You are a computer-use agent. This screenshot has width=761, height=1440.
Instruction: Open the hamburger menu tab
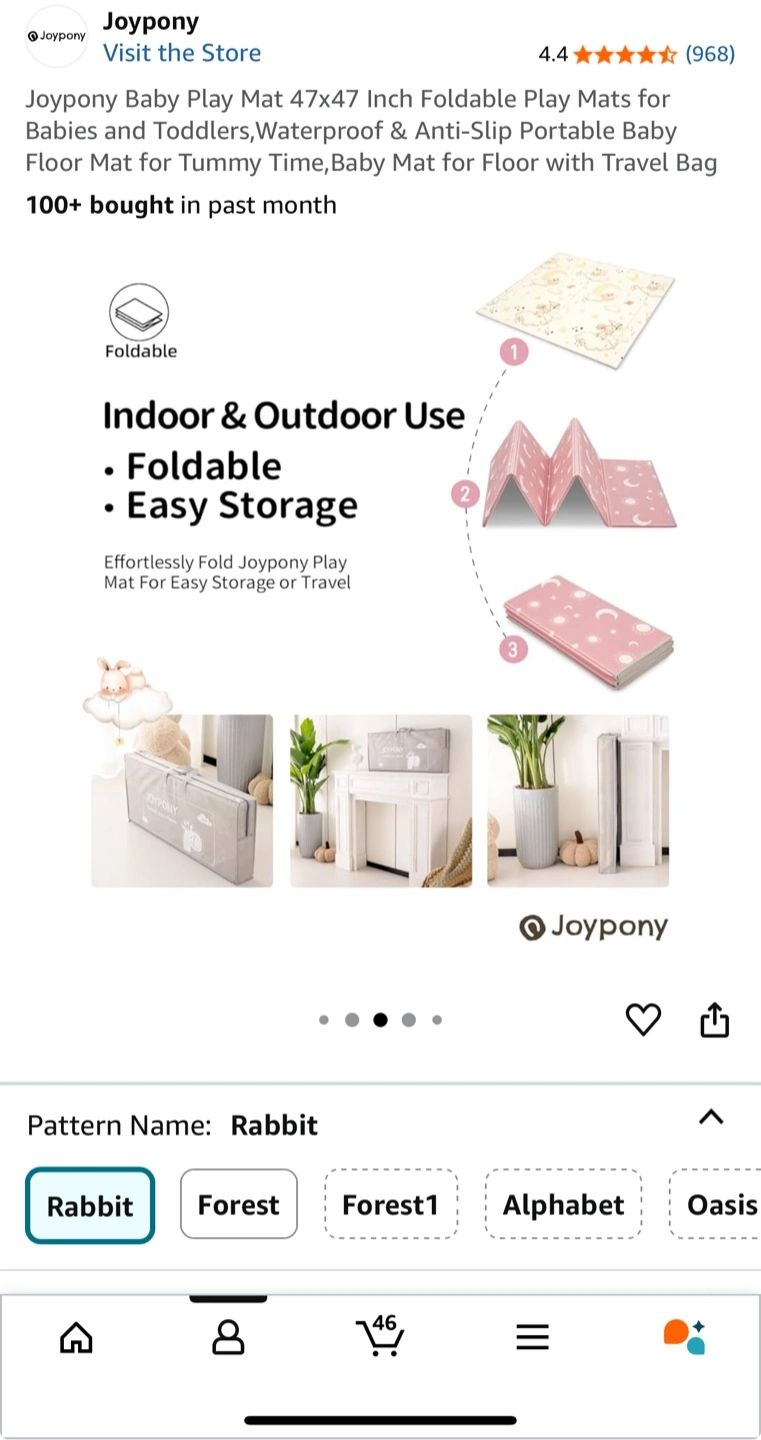(x=532, y=1337)
